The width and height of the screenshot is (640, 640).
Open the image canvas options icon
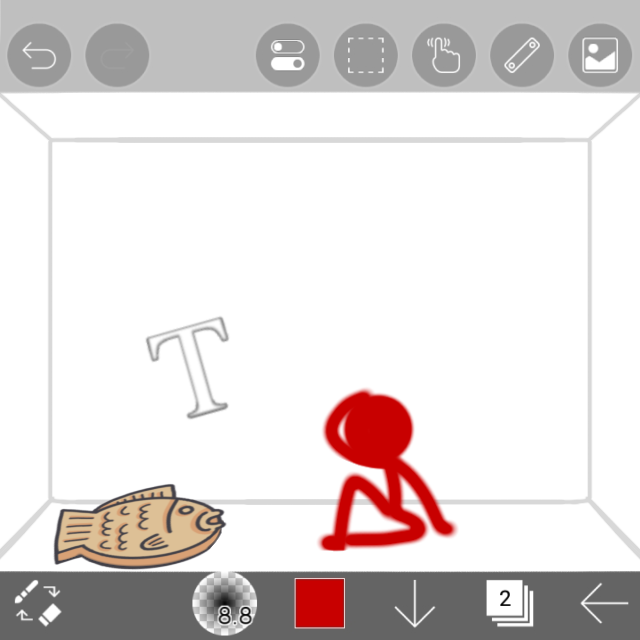[x=600, y=55]
